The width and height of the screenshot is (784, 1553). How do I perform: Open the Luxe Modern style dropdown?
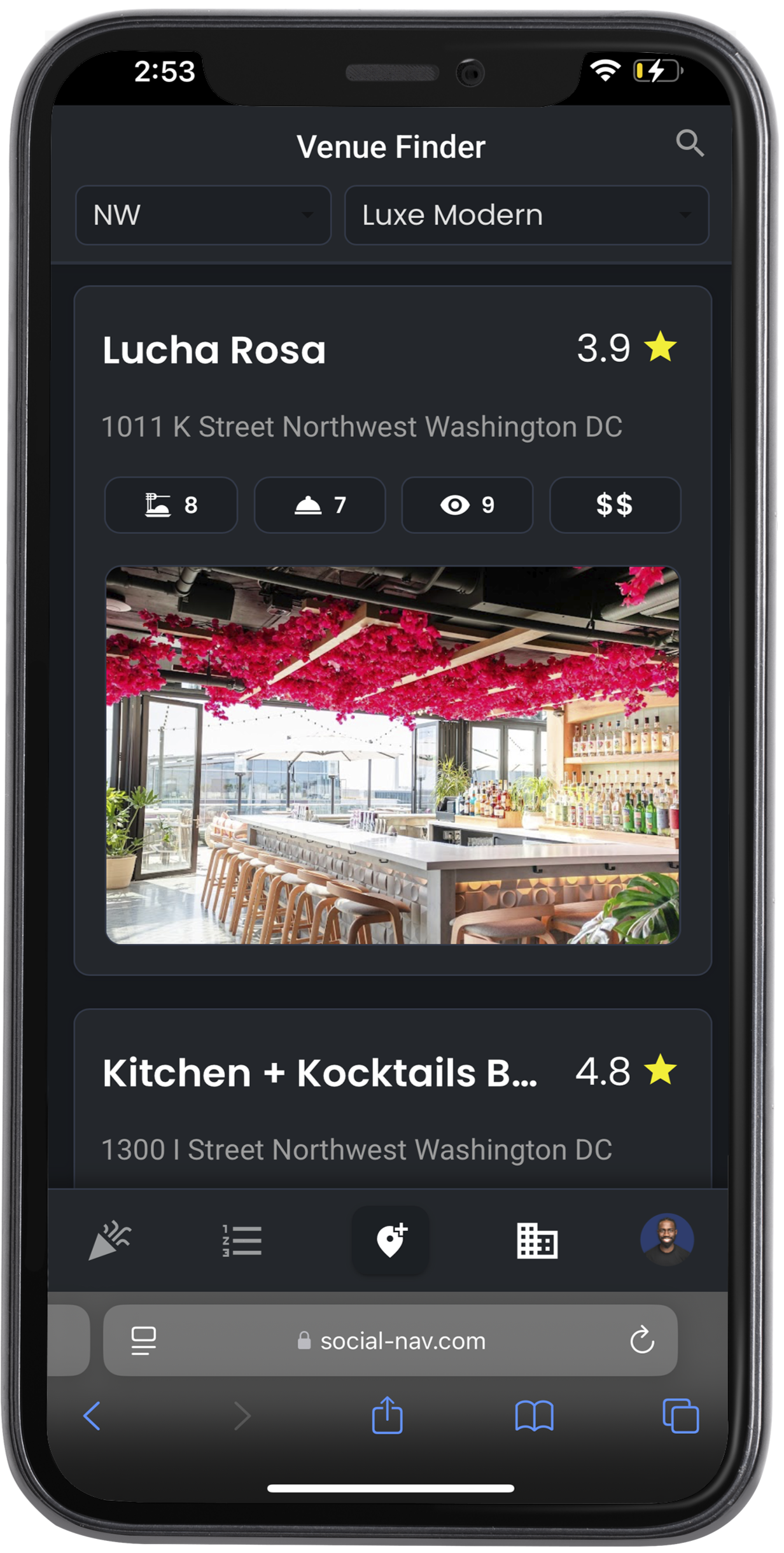point(526,215)
